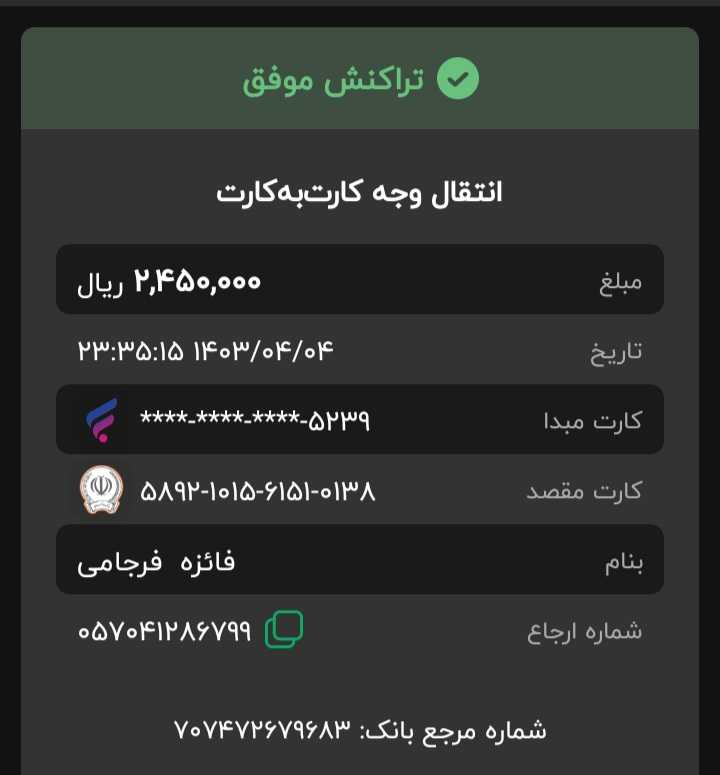Copy the reference number (شماره ارجاع)
720x775 pixels.
[x=284, y=630]
